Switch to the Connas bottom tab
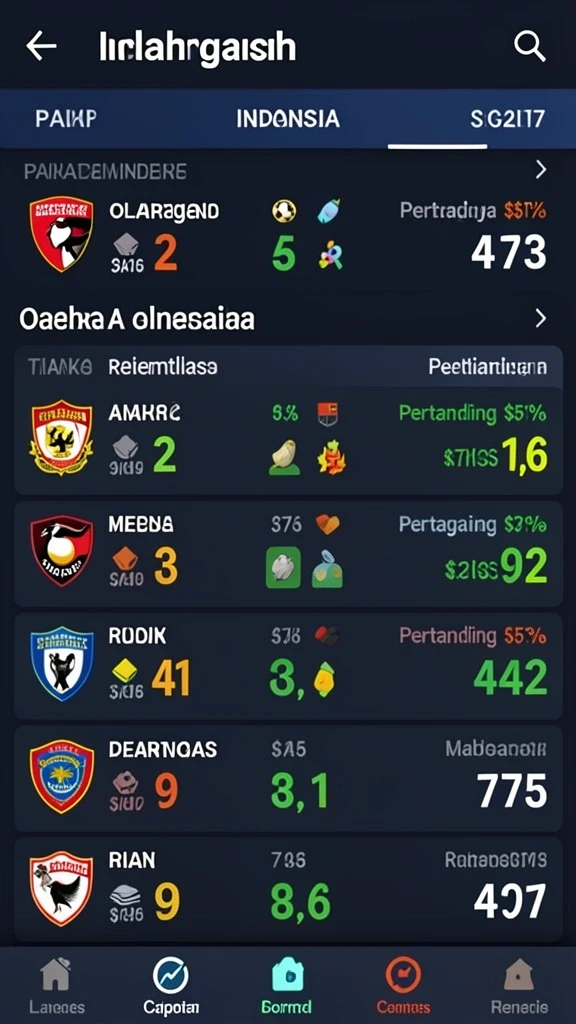The height and width of the screenshot is (1024, 576). tap(403, 985)
